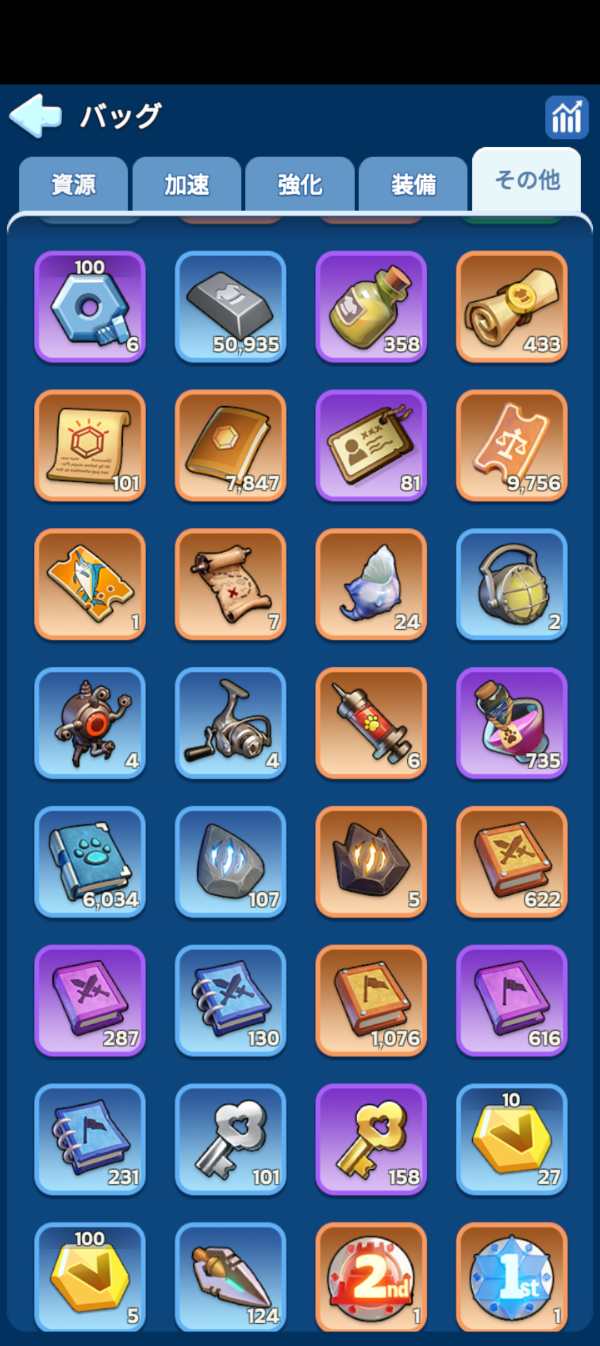Open the 強化 tab
Screen dimensions: 600x1346
pos(300,185)
